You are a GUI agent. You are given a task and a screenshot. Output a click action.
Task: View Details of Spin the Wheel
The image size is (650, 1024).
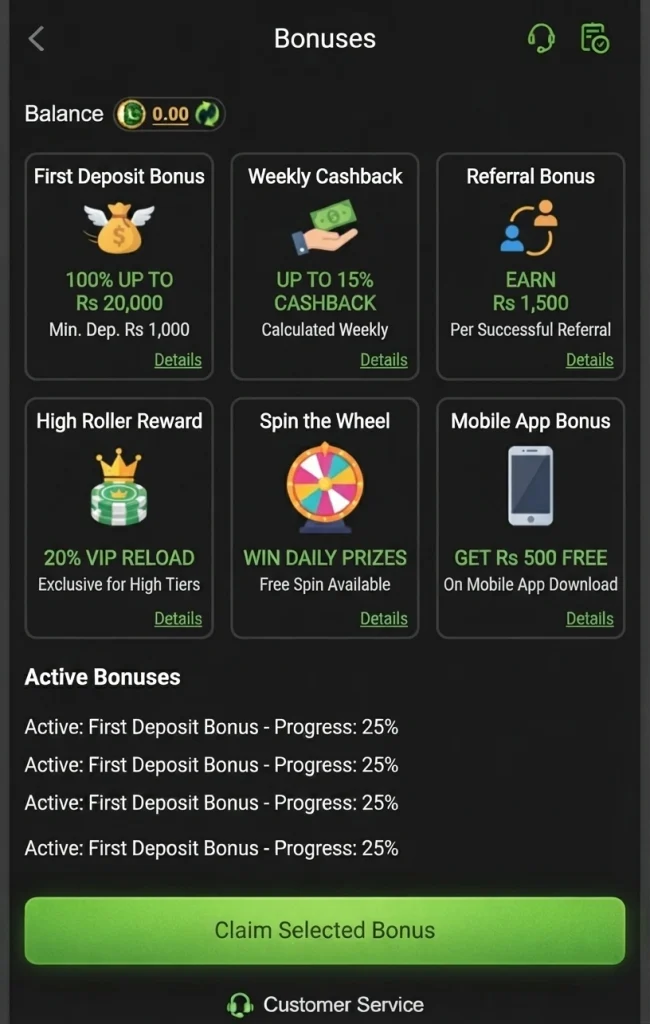[383, 618]
